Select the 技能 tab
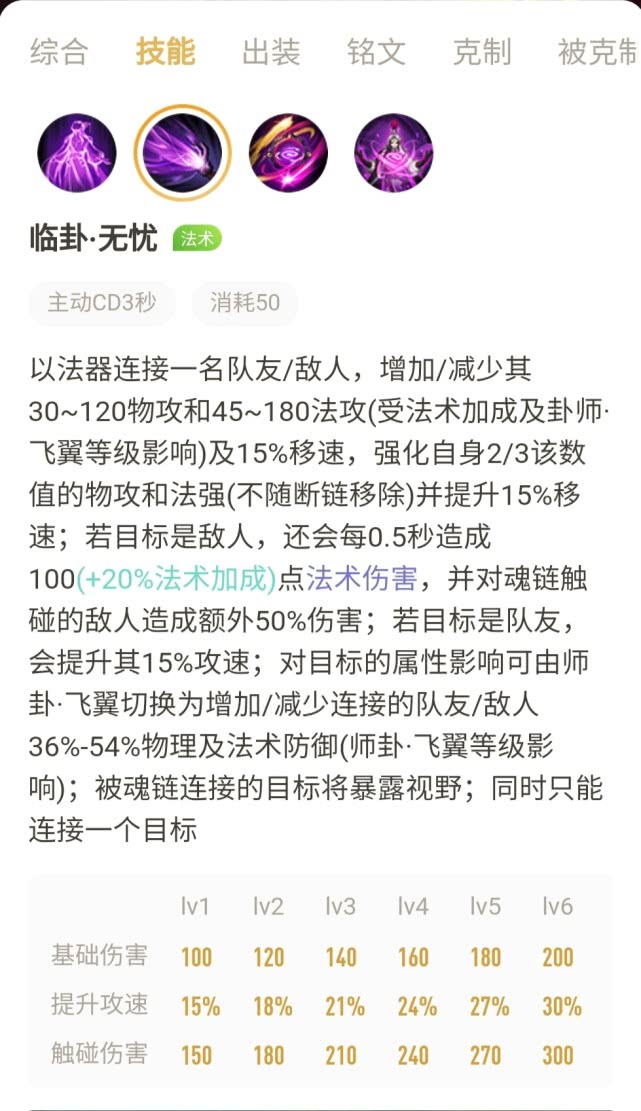This screenshot has width=641, height=1111. pos(165,52)
